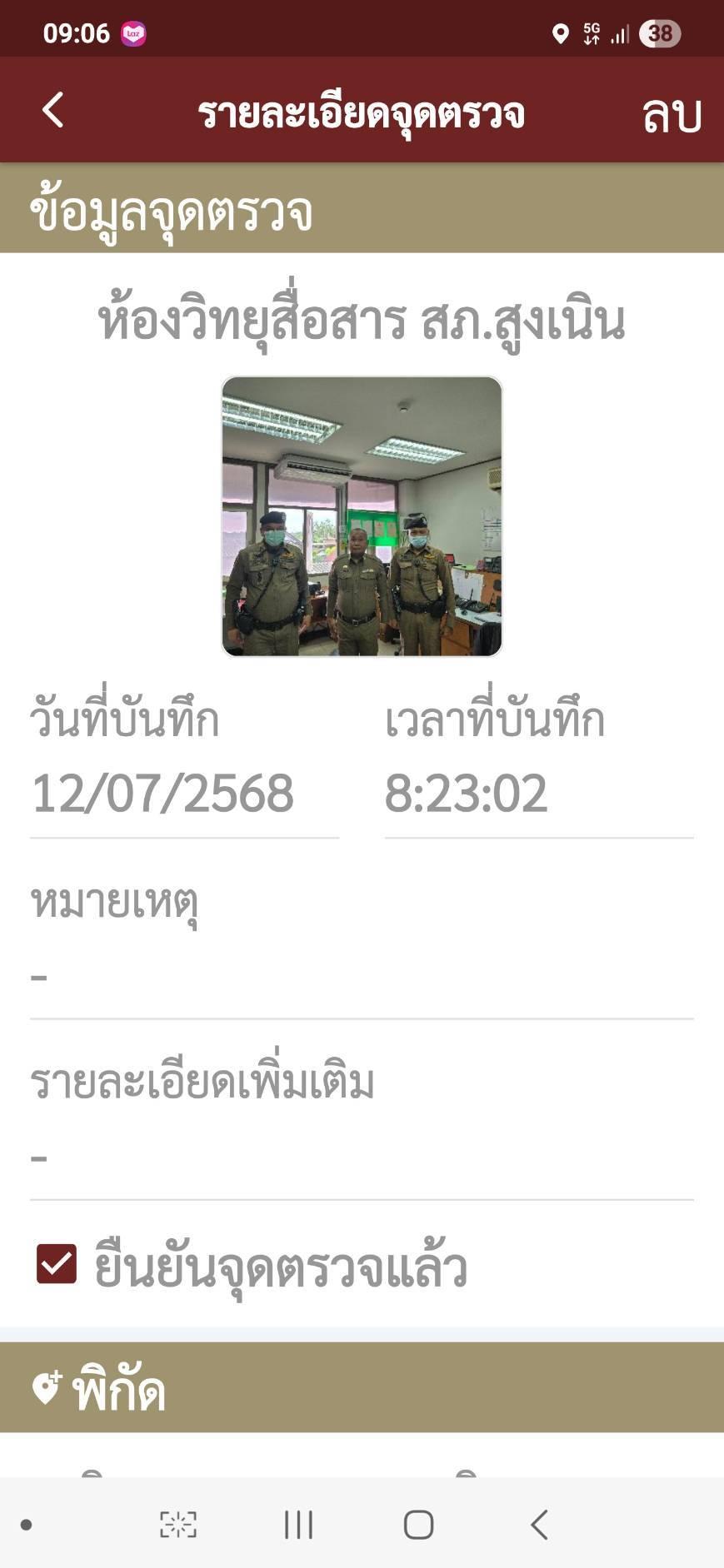Go to the home screen
Screen dimensions: 724x1568
tap(418, 1525)
